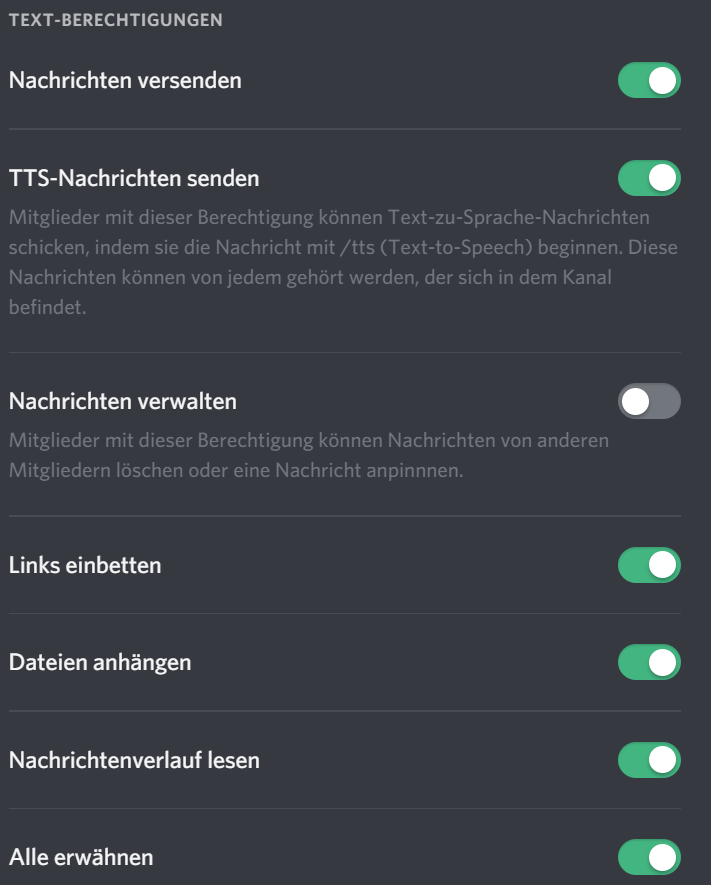Enable the Nachrichten verwalten switch
Screen dimensions: 711x885
649,401
